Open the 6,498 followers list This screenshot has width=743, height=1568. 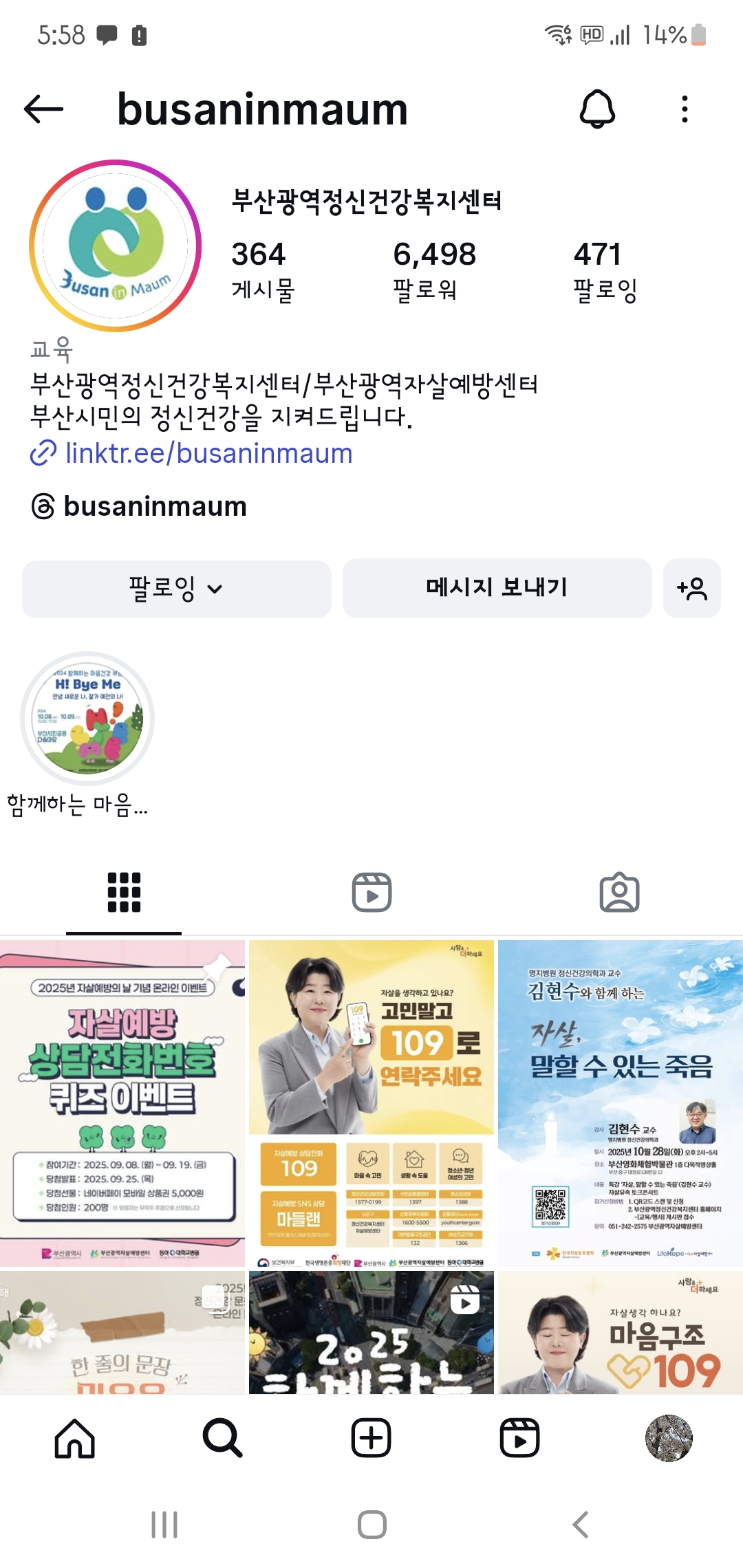click(x=433, y=270)
